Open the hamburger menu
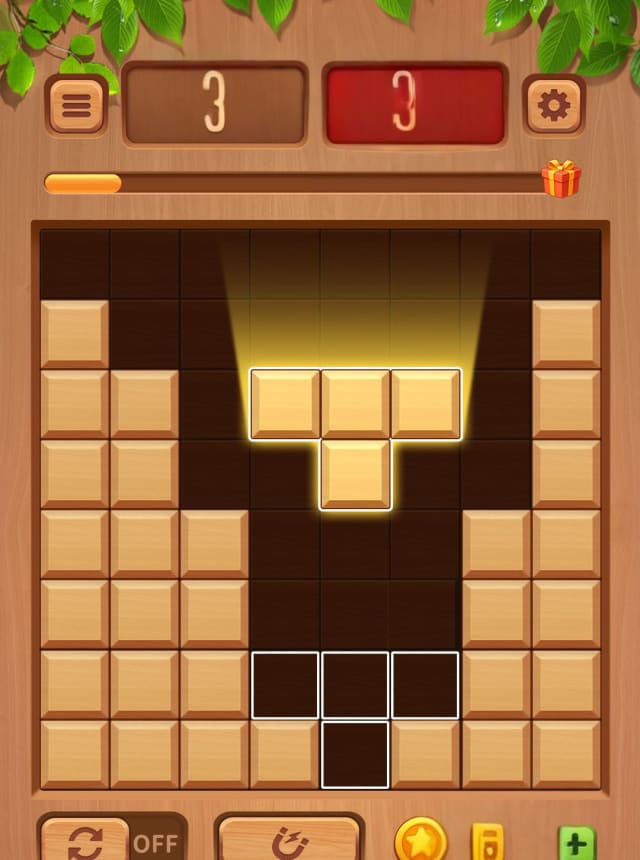Screen dimensions: 640x860 point(77,104)
